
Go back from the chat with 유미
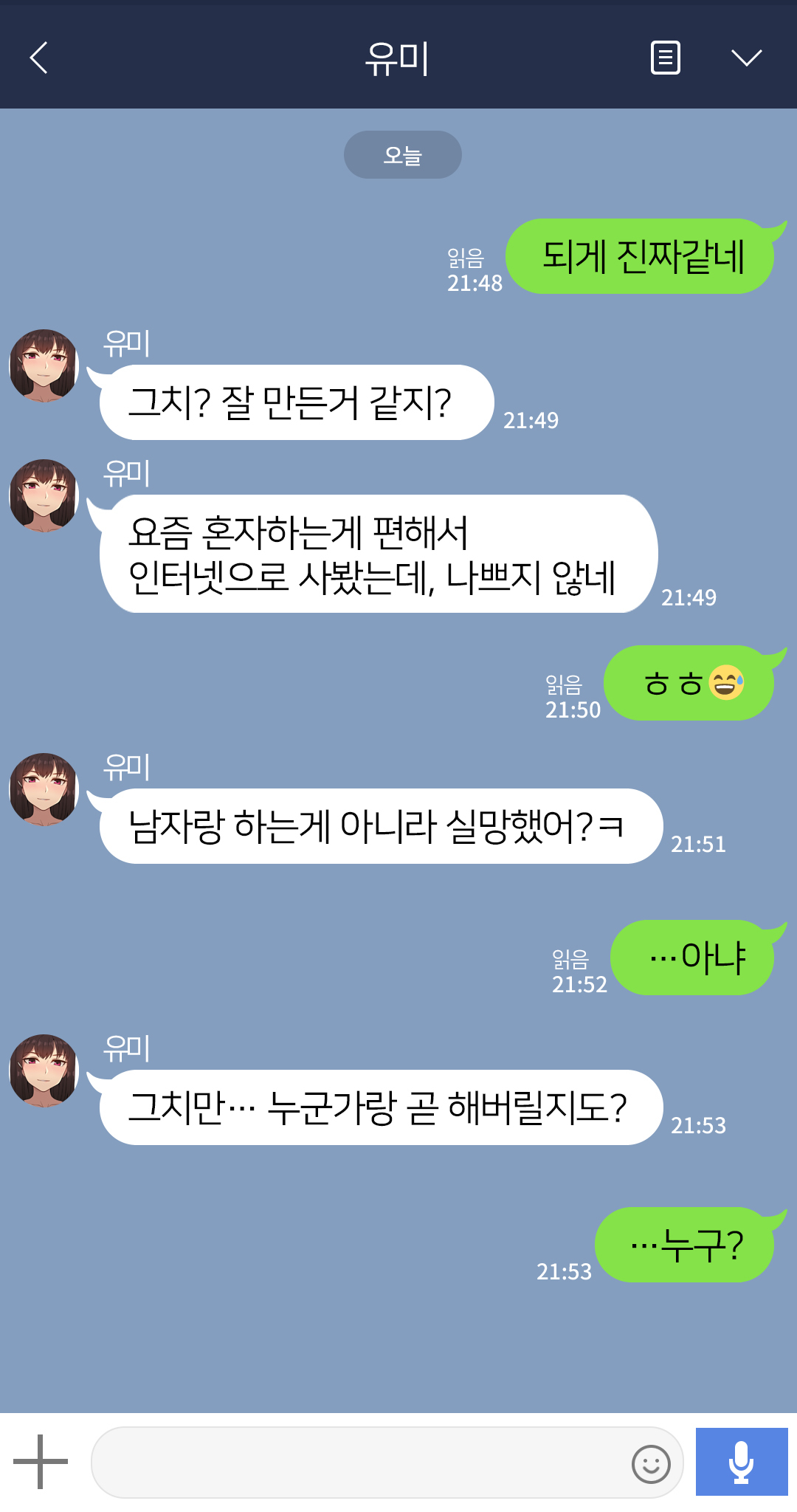(38, 58)
